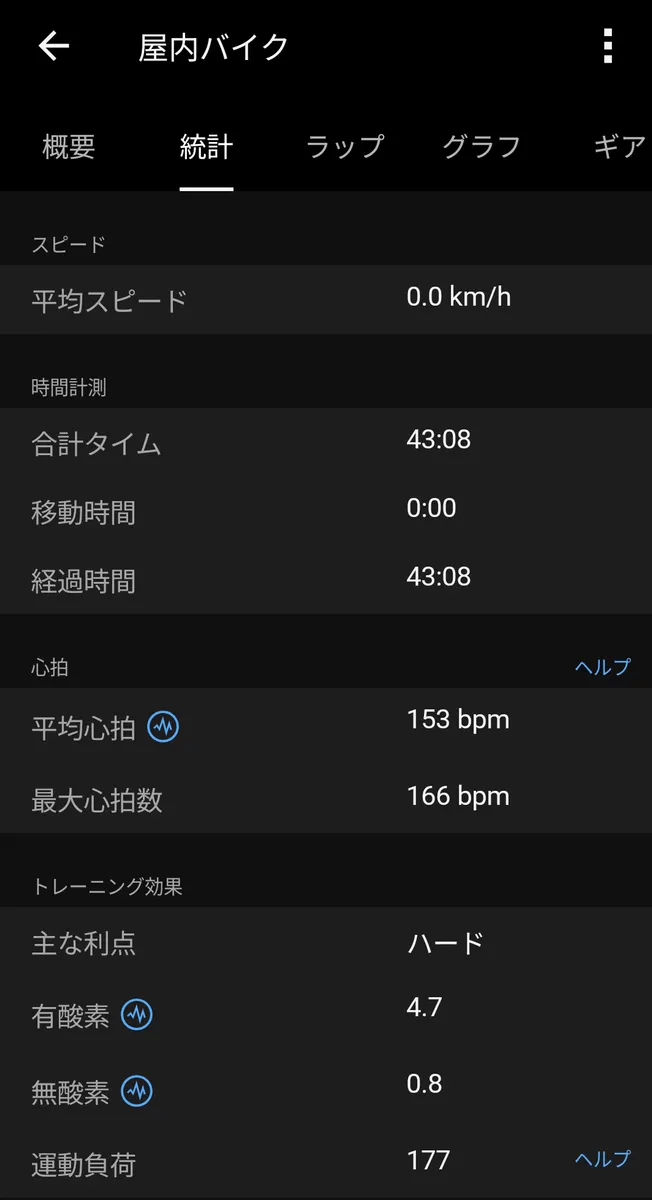The height and width of the screenshot is (1200, 652).
Task: Tap the info icon next to 無酸素
Action: [137, 1091]
